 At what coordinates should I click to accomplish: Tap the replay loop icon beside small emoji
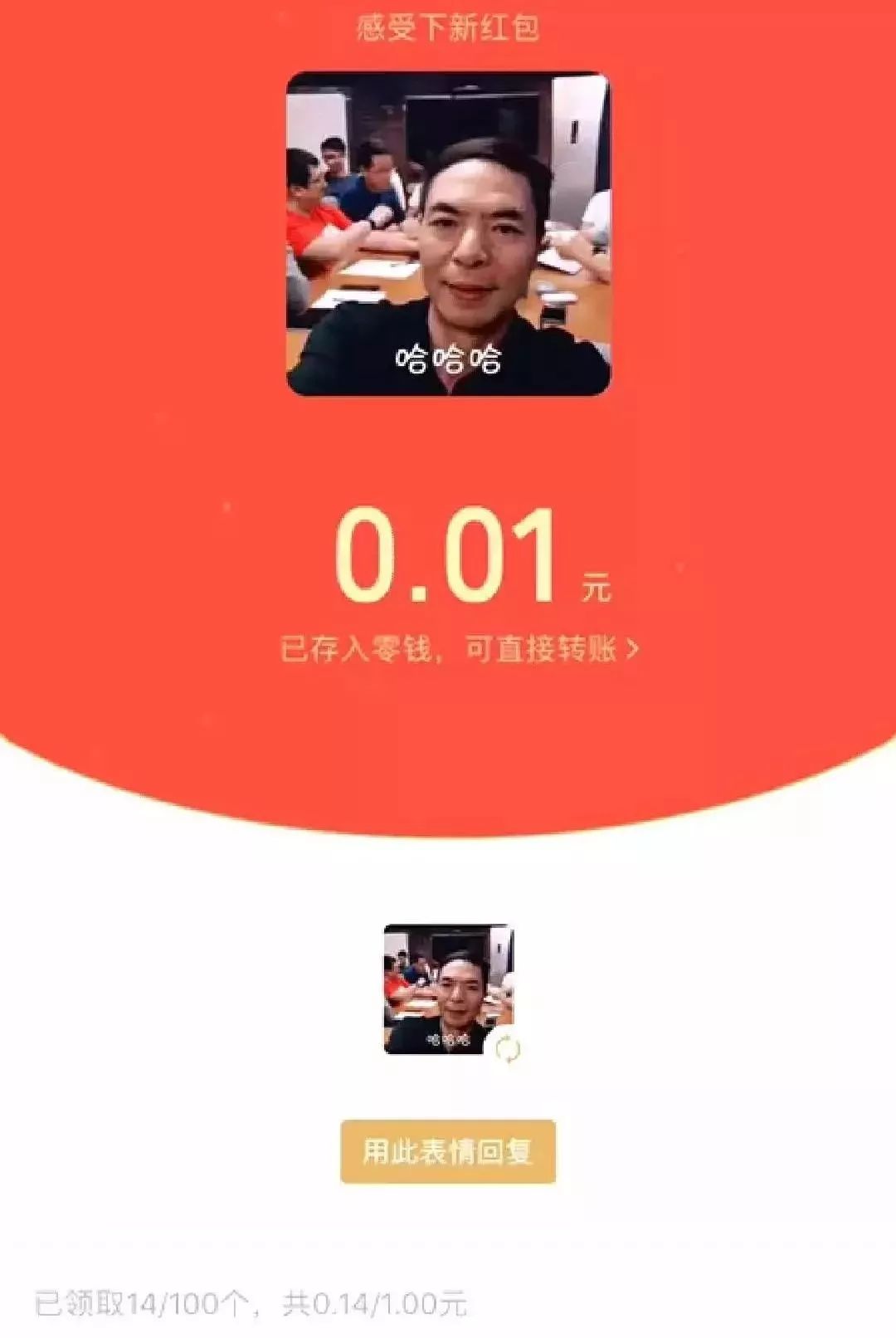tap(509, 1047)
